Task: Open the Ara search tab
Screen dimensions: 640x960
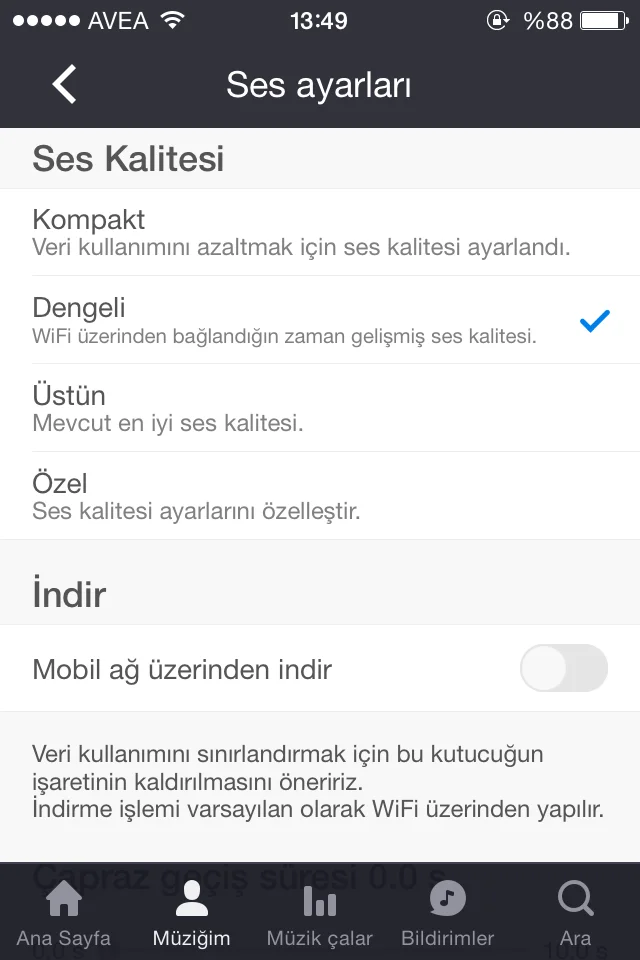Action: tap(575, 912)
